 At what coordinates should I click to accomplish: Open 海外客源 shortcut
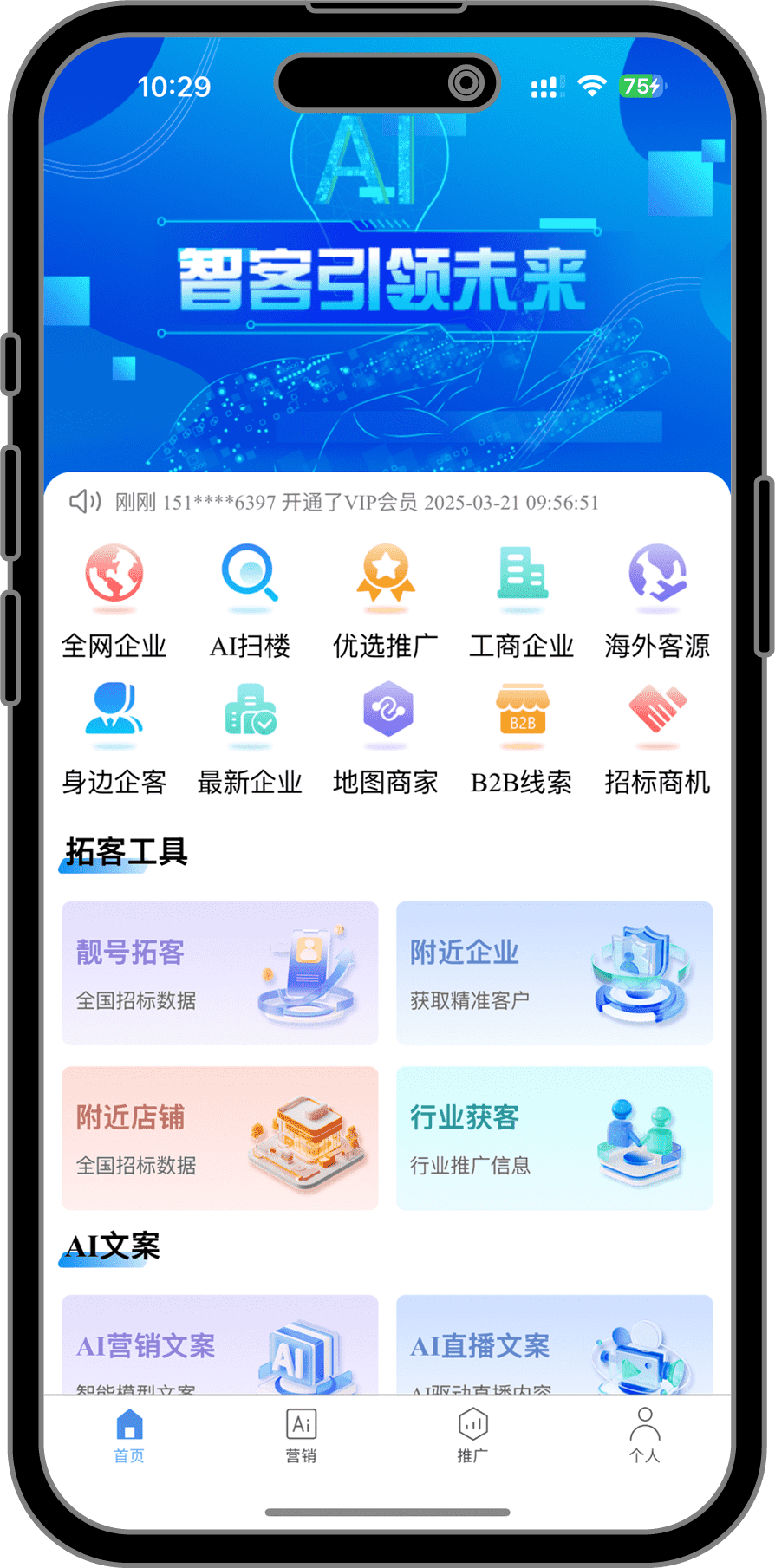point(657,598)
